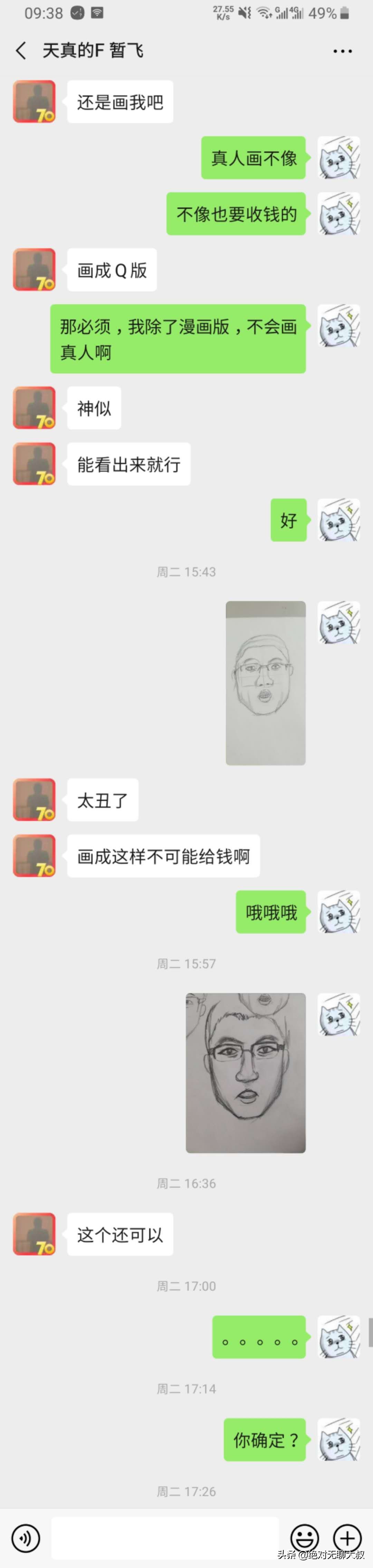This screenshot has width=373, height=1568.
Task: Open contact avatar beside 还是画我吧
Action: pyautogui.click(x=35, y=102)
